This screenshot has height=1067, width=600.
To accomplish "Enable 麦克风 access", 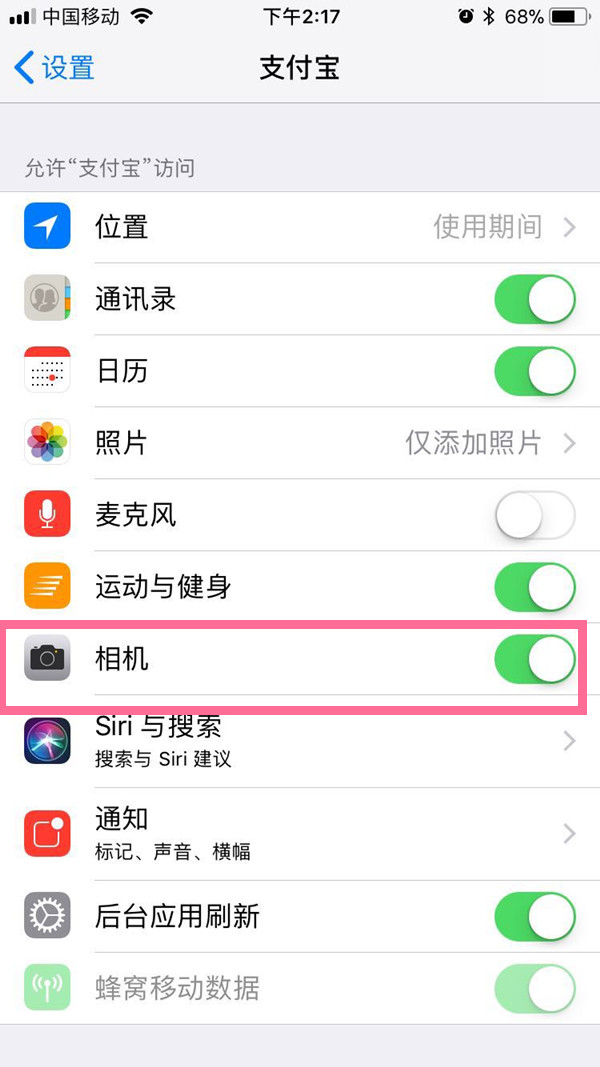I will coord(535,516).
